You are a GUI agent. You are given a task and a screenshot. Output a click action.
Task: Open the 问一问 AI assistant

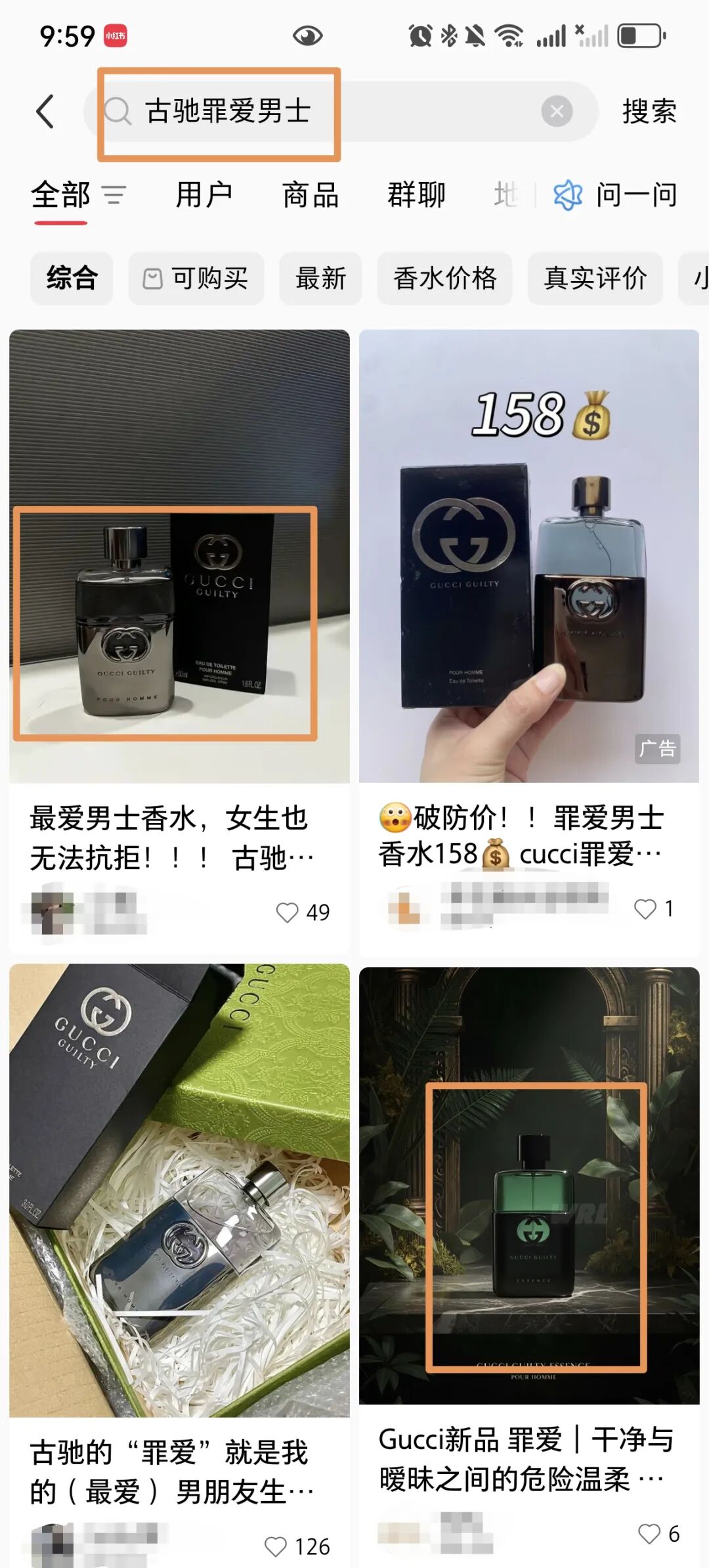pyautogui.click(x=616, y=195)
